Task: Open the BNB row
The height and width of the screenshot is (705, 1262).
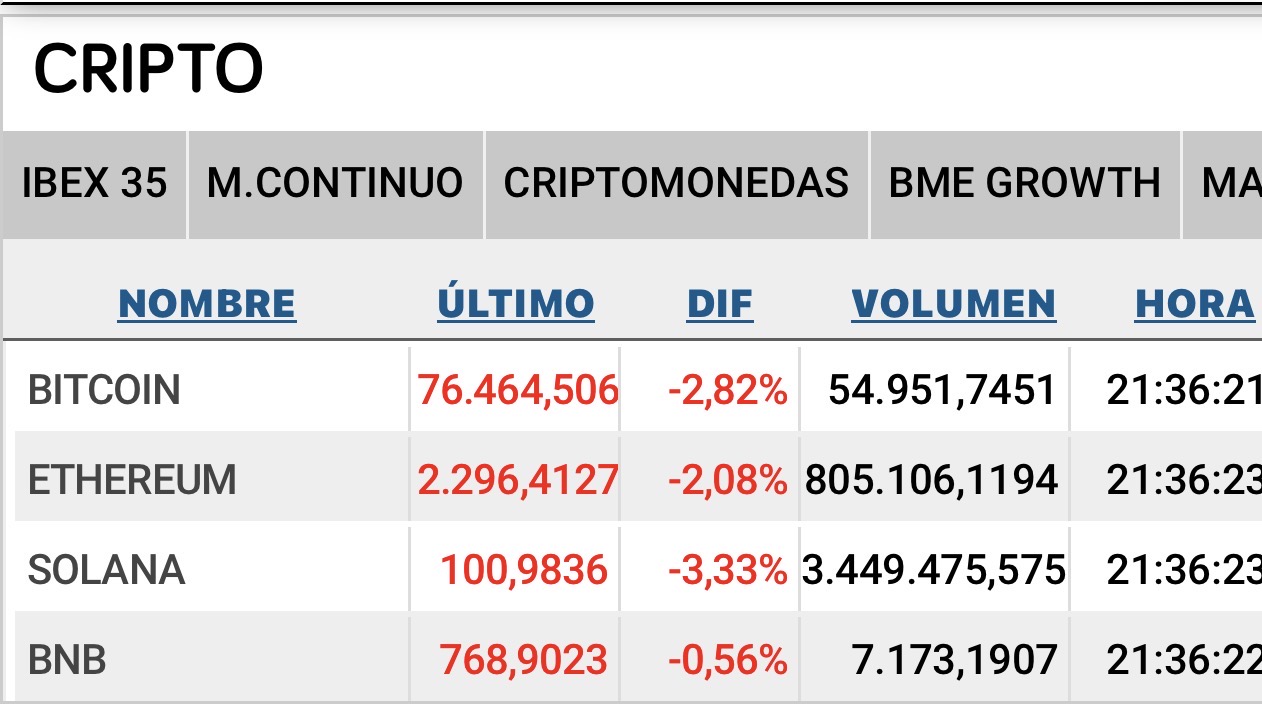Action: (67, 660)
